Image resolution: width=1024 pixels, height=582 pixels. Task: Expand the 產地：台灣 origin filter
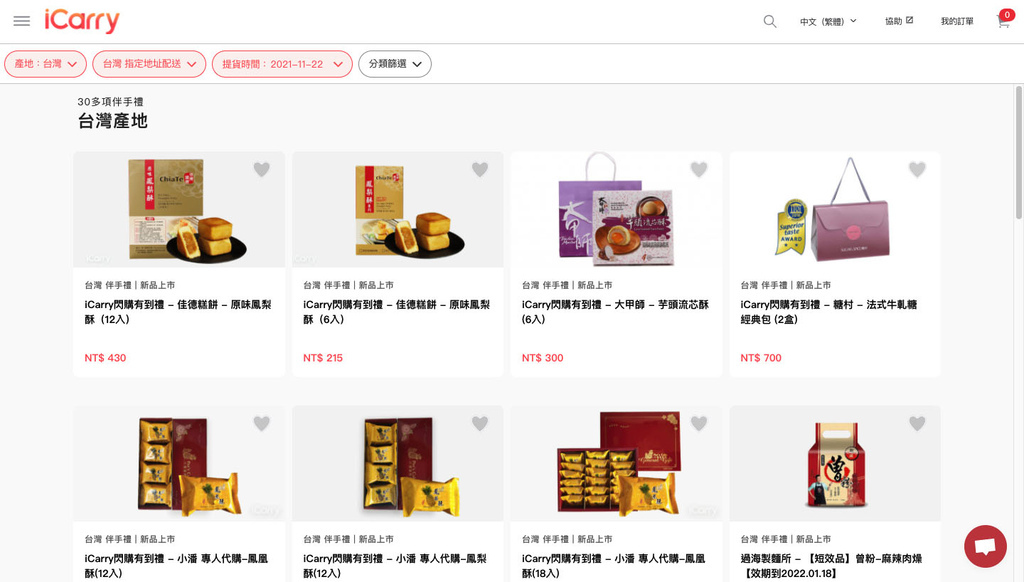click(x=45, y=64)
